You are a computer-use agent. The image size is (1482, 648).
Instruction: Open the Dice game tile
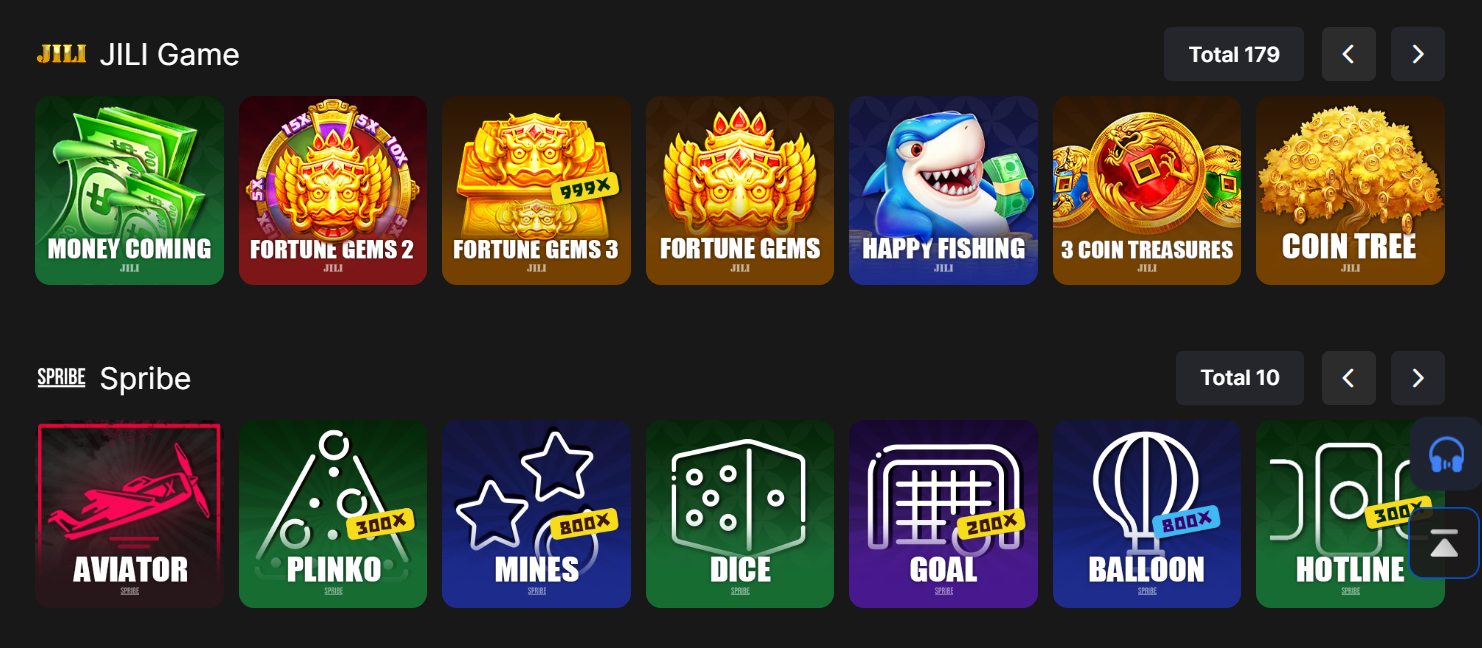739,514
